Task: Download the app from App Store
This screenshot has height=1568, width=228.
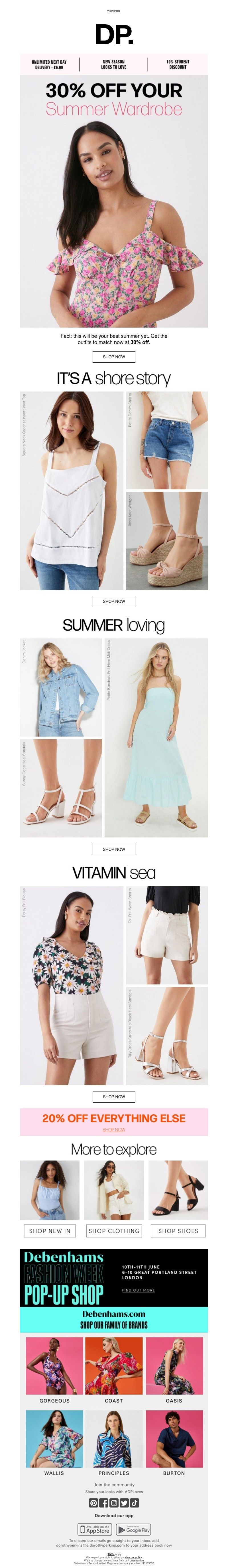Action: (95, 1530)
